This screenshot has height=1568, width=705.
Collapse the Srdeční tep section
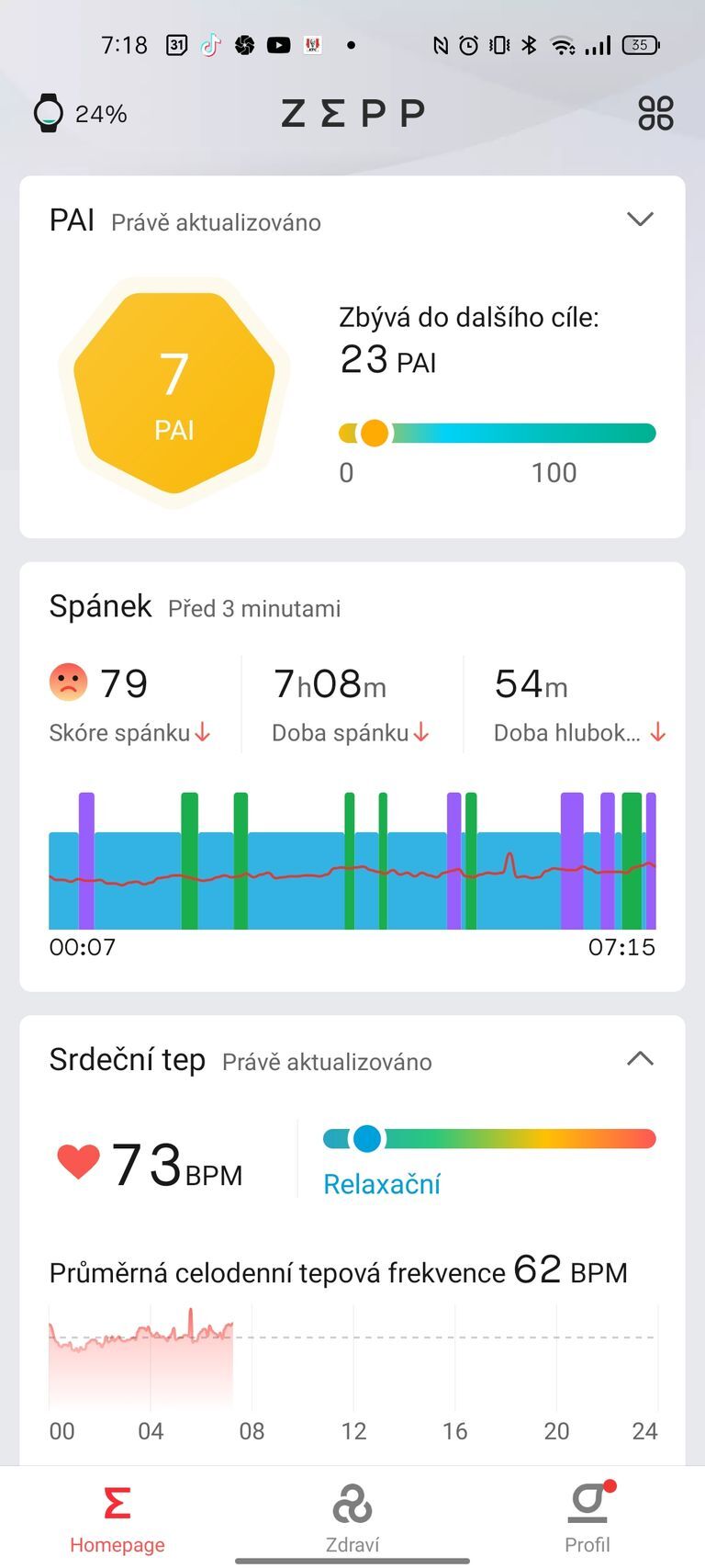(640, 1058)
